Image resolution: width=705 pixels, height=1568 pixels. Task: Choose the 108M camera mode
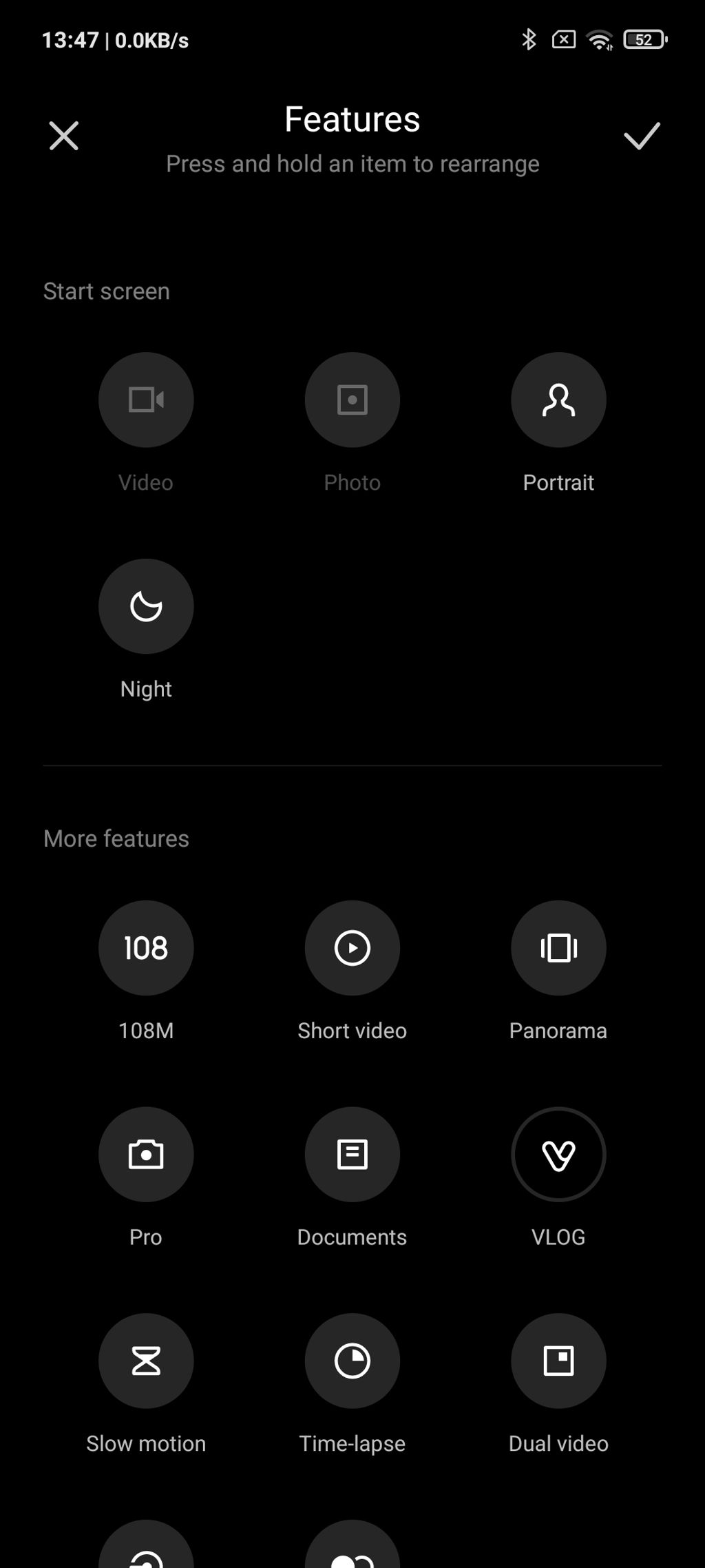coord(146,948)
